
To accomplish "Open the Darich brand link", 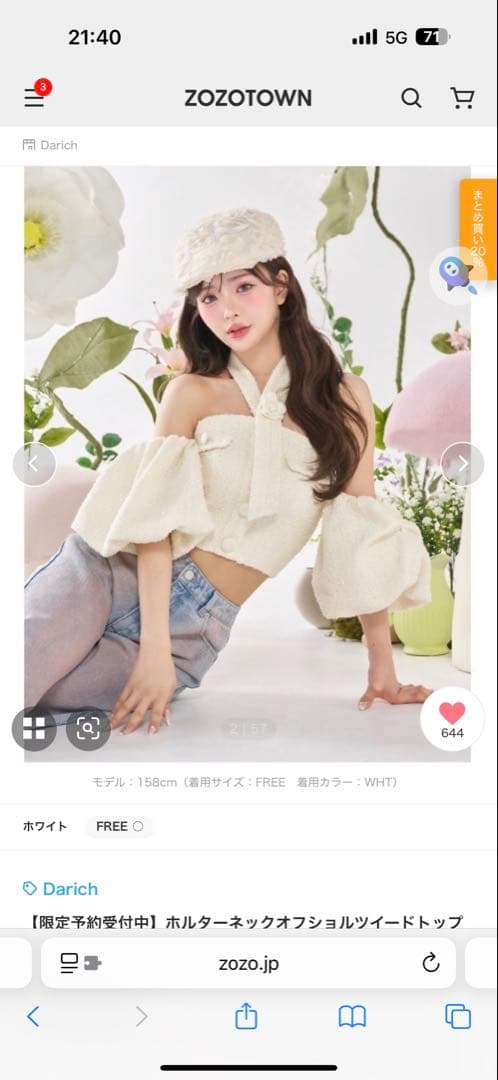I will tap(61, 889).
